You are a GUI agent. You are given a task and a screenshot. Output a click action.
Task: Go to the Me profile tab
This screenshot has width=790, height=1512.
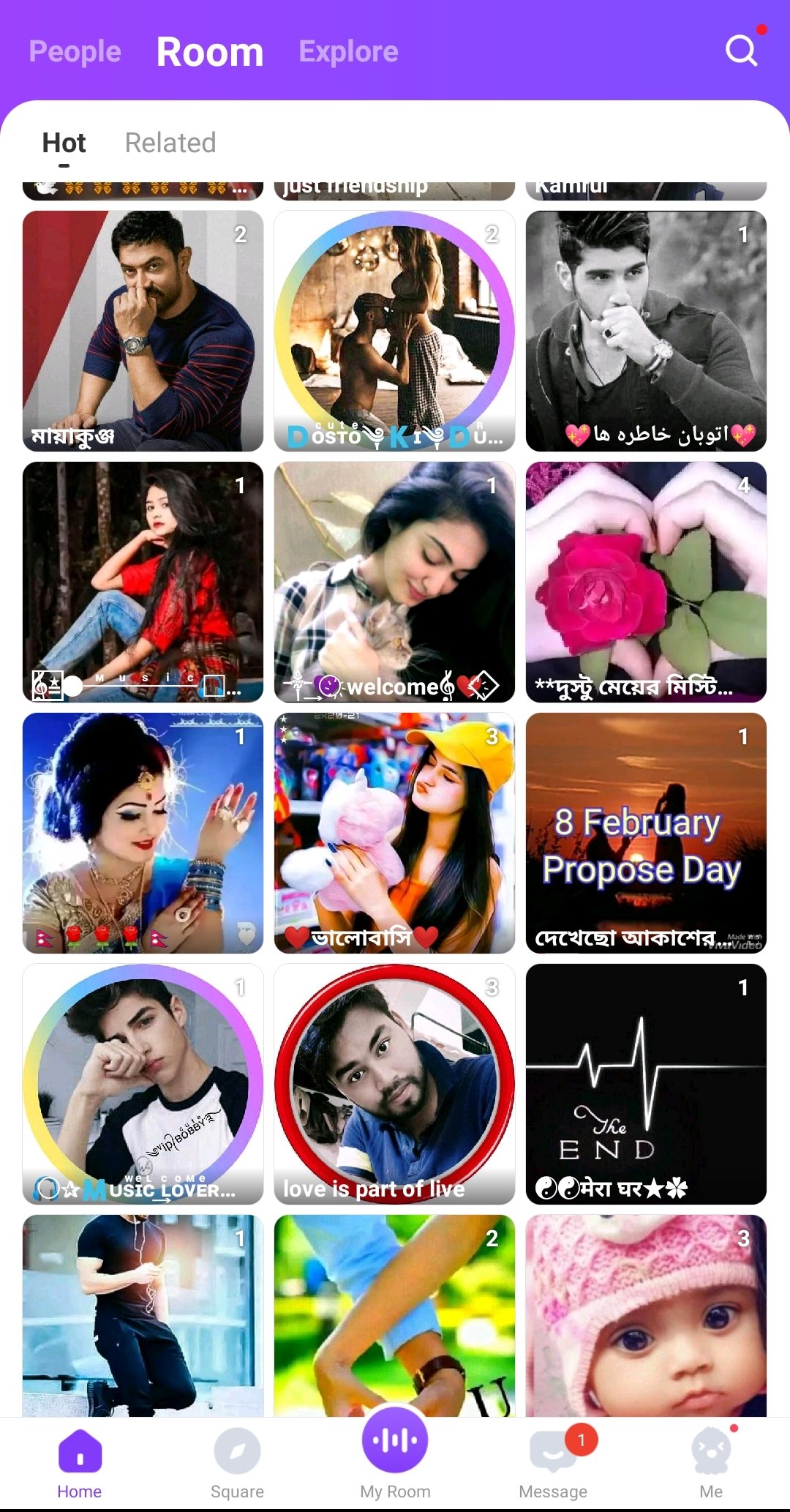(711, 1464)
